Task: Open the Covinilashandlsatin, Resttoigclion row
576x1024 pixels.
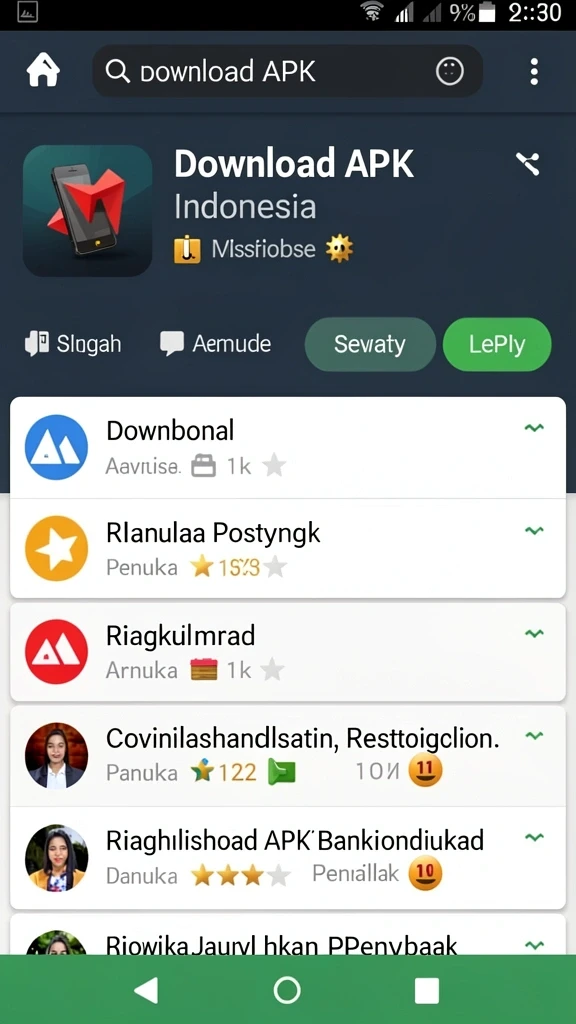Action: coord(288,756)
